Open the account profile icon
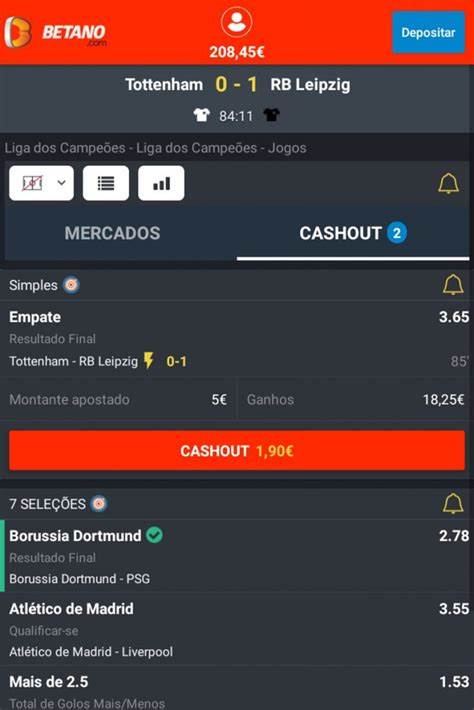 pos(236,22)
